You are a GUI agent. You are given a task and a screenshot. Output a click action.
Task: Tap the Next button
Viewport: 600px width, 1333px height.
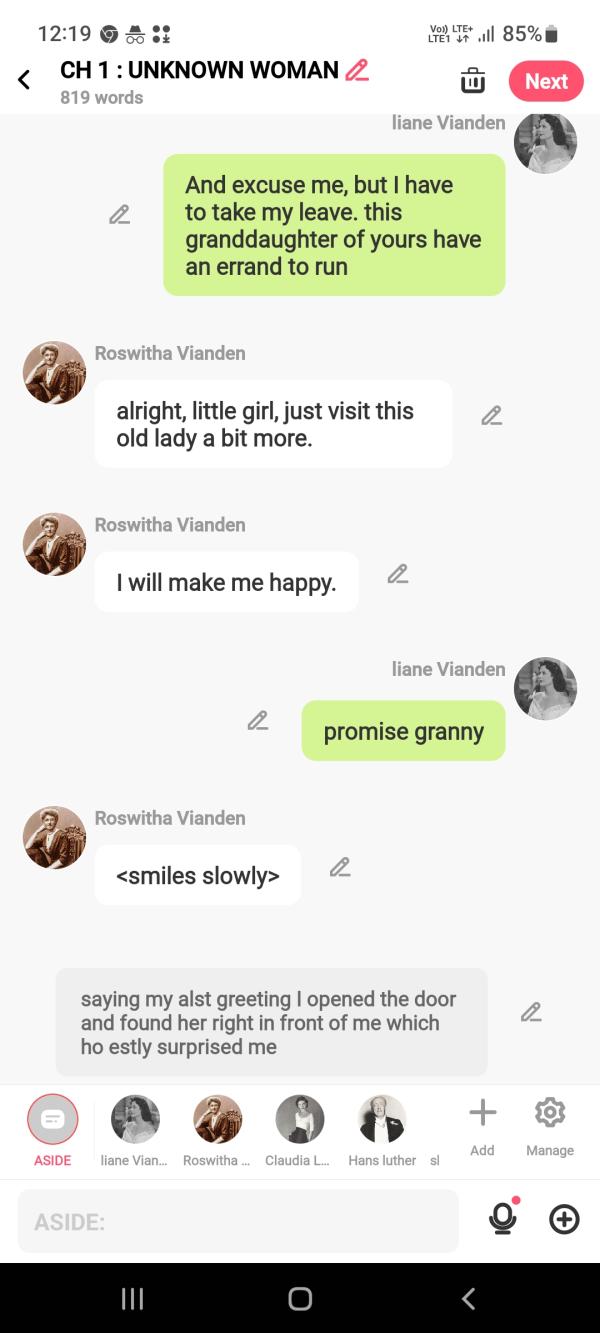pyautogui.click(x=546, y=81)
